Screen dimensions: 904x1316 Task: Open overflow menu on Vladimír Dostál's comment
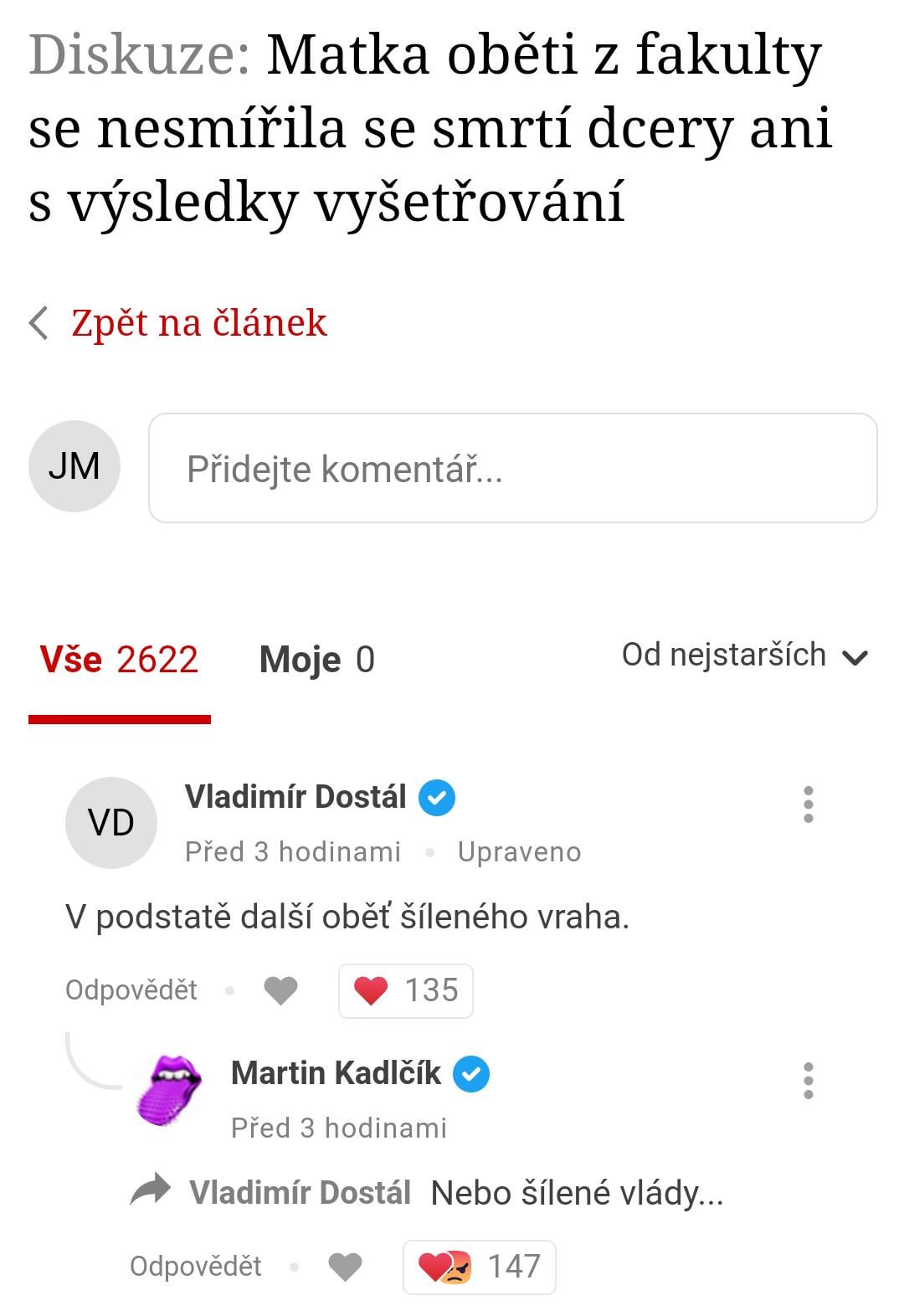click(x=808, y=805)
